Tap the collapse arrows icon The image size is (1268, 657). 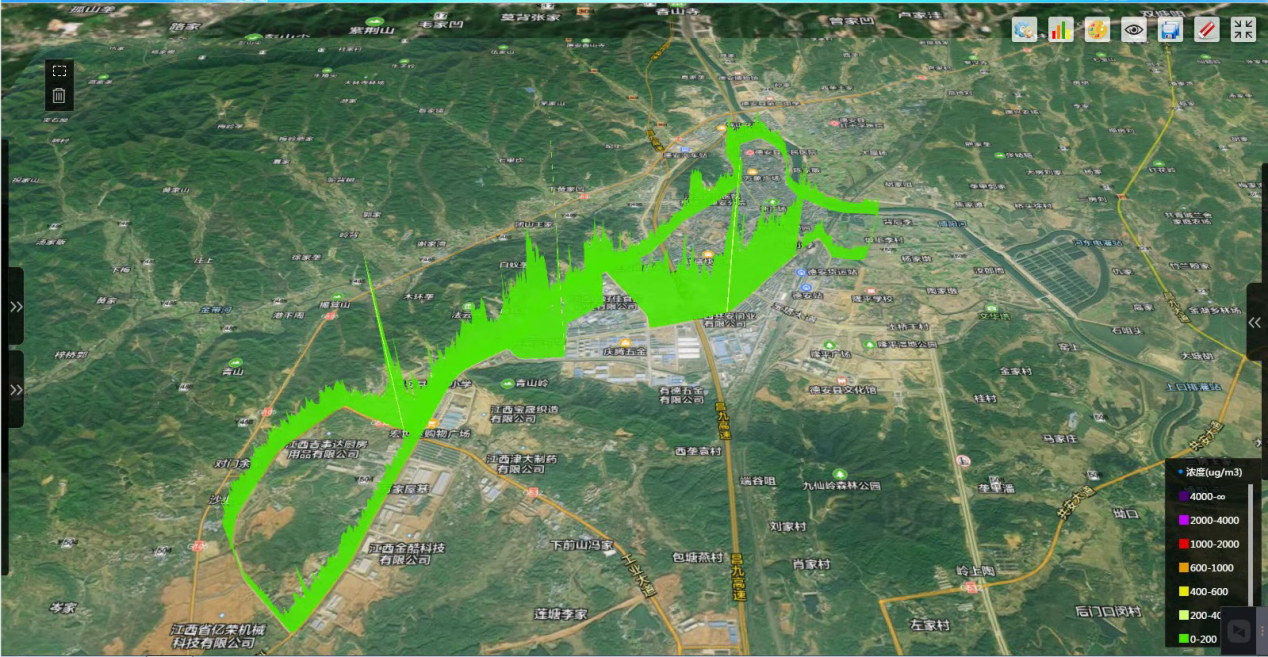click(x=1243, y=30)
